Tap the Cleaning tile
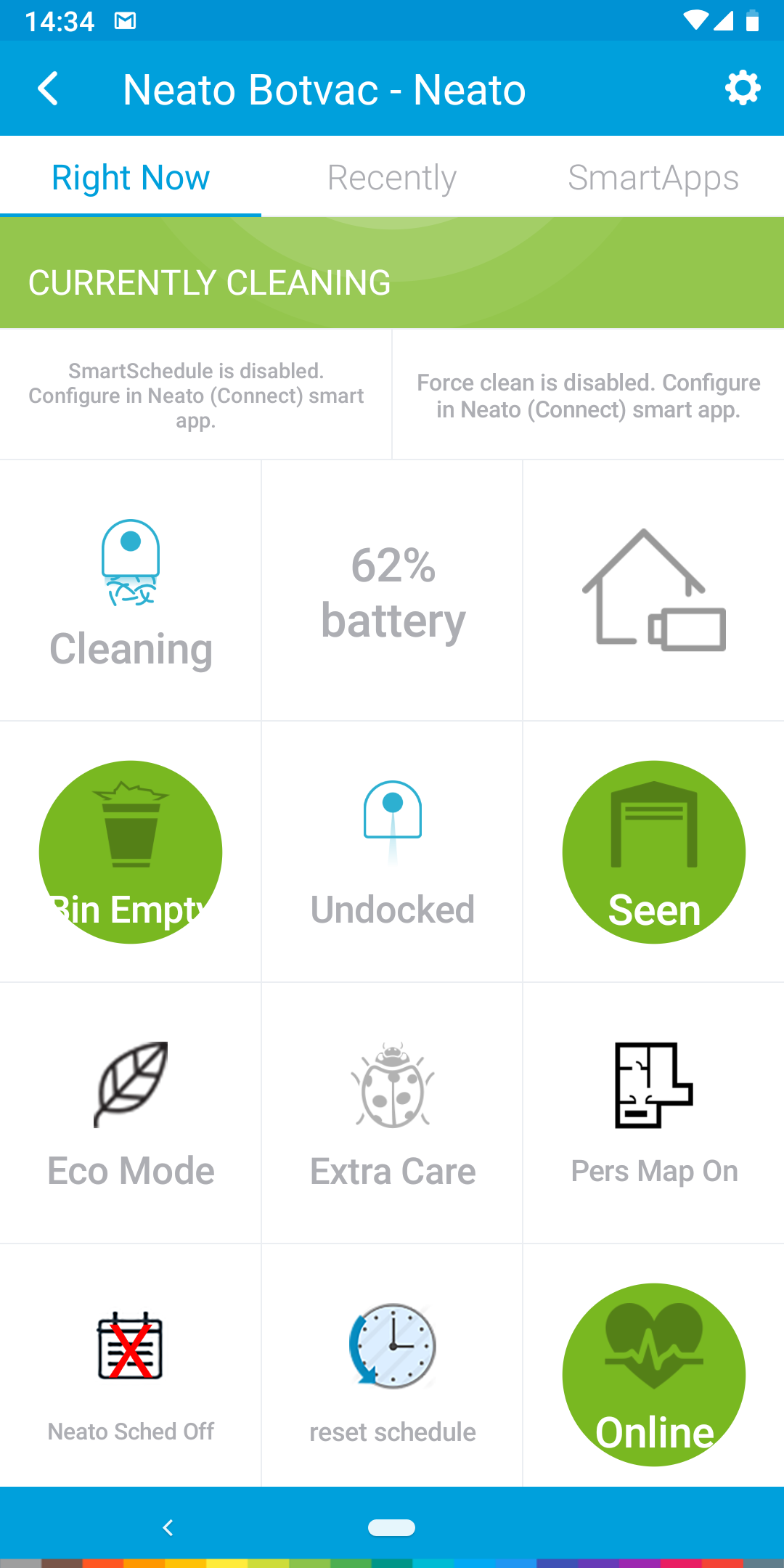The image size is (784, 1568). tap(131, 591)
